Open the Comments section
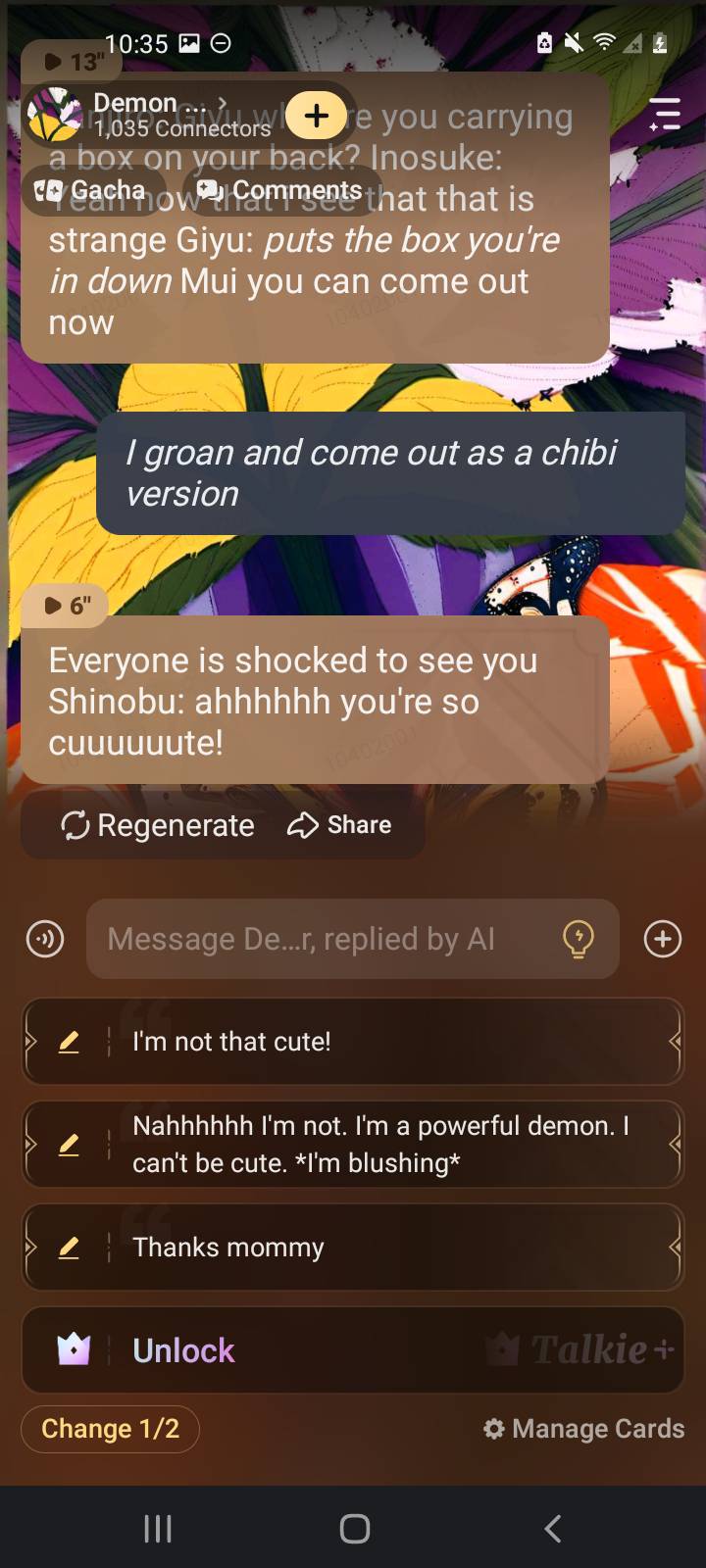Image resolution: width=706 pixels, height=1568 pixels. coord(279,189)
